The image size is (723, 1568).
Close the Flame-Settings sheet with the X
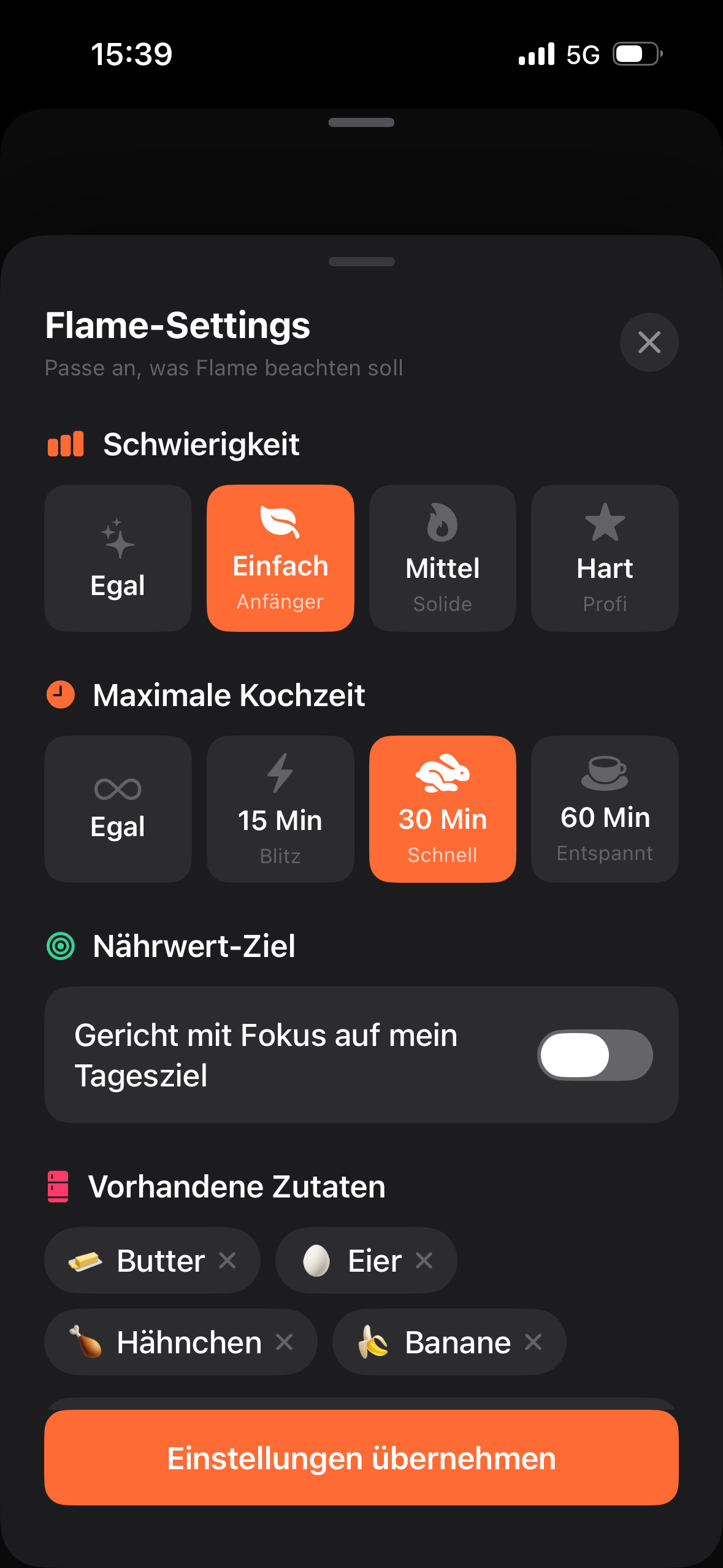point(649,342)
